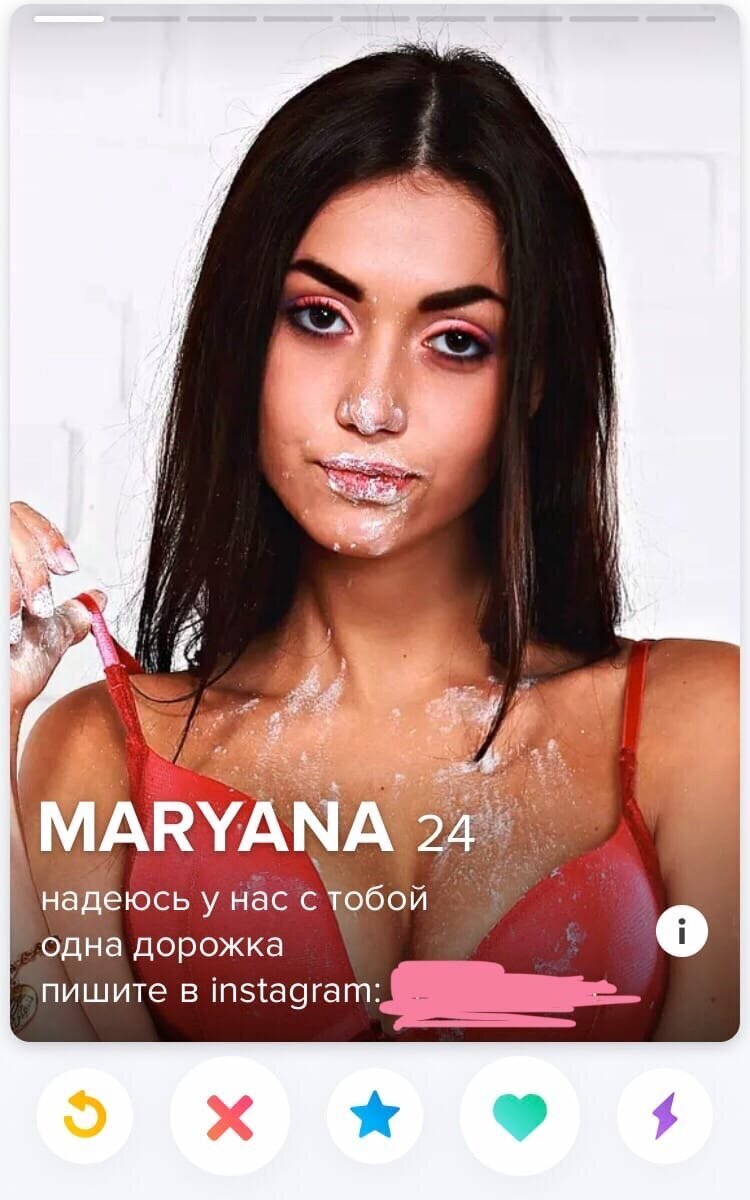Activate Boost with the purple lightning bolt
The height and width of the screenshot is (1200, 750).
point(665,1116)
